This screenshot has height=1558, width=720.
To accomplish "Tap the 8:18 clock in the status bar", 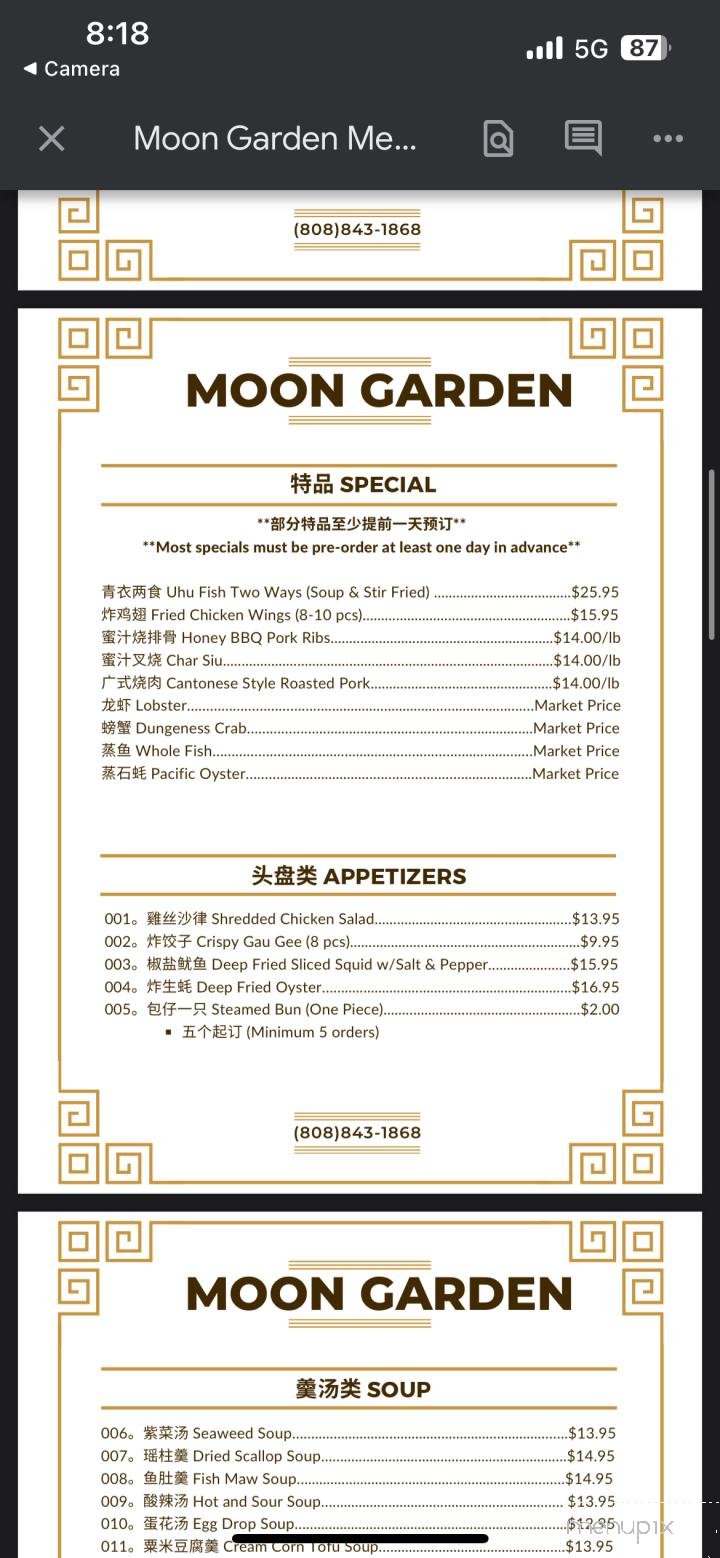I will (117, 33).
